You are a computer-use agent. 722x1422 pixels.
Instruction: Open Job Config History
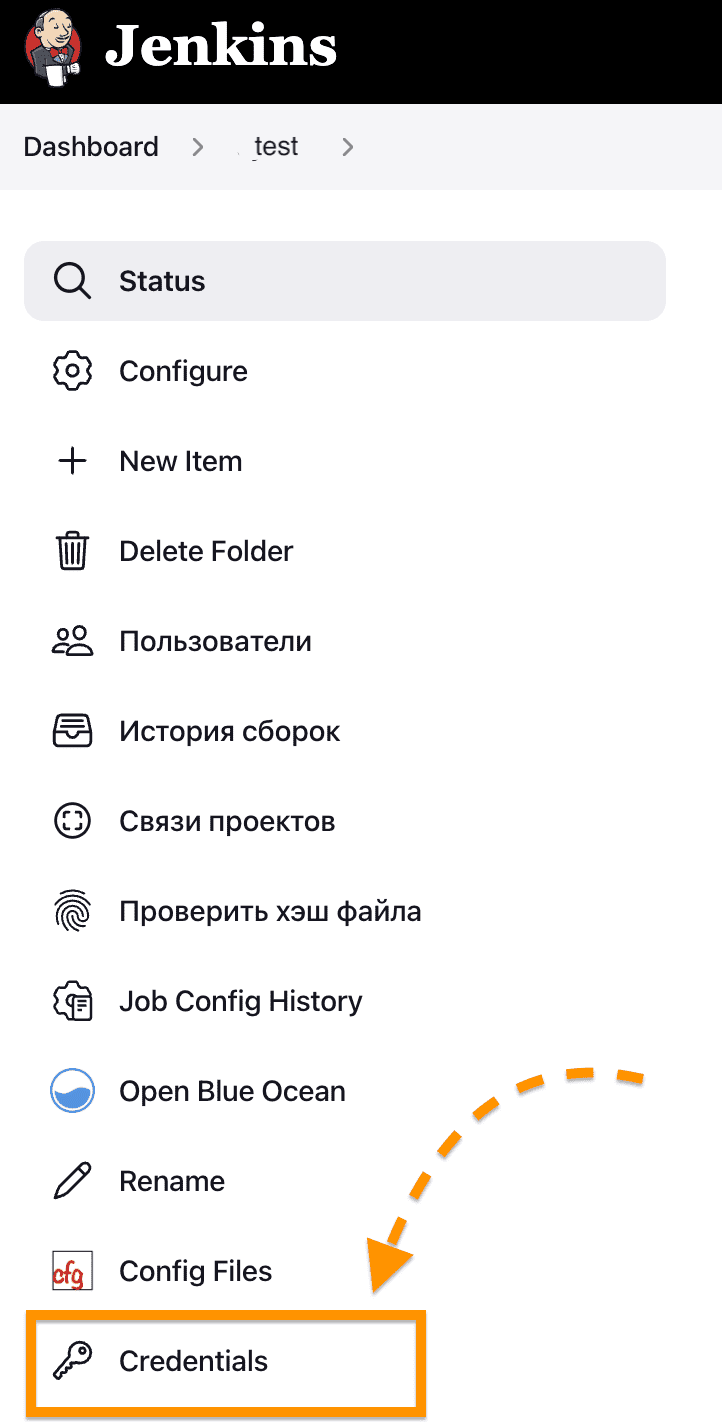(x=240, y=1001)
